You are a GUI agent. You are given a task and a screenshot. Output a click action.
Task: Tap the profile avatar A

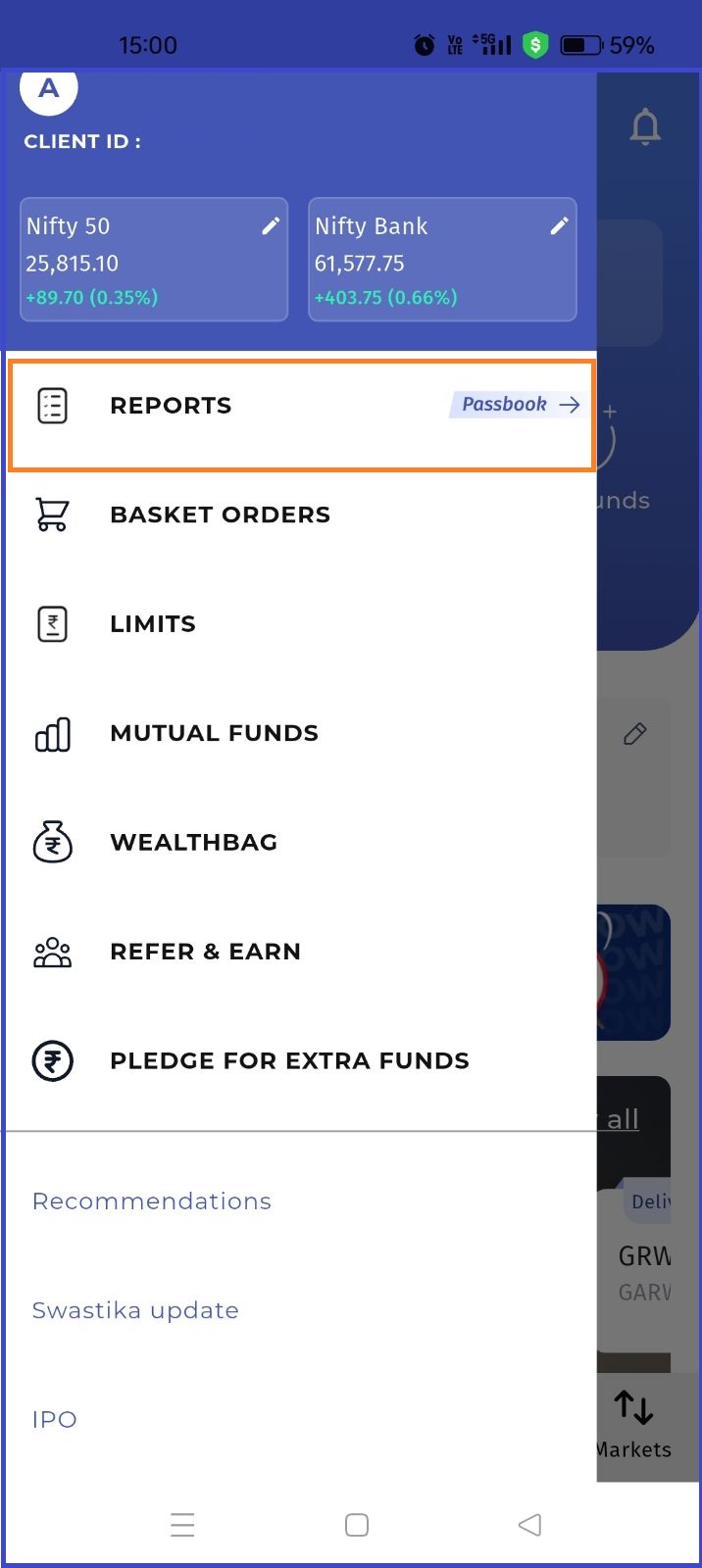(x=49, y=90)
